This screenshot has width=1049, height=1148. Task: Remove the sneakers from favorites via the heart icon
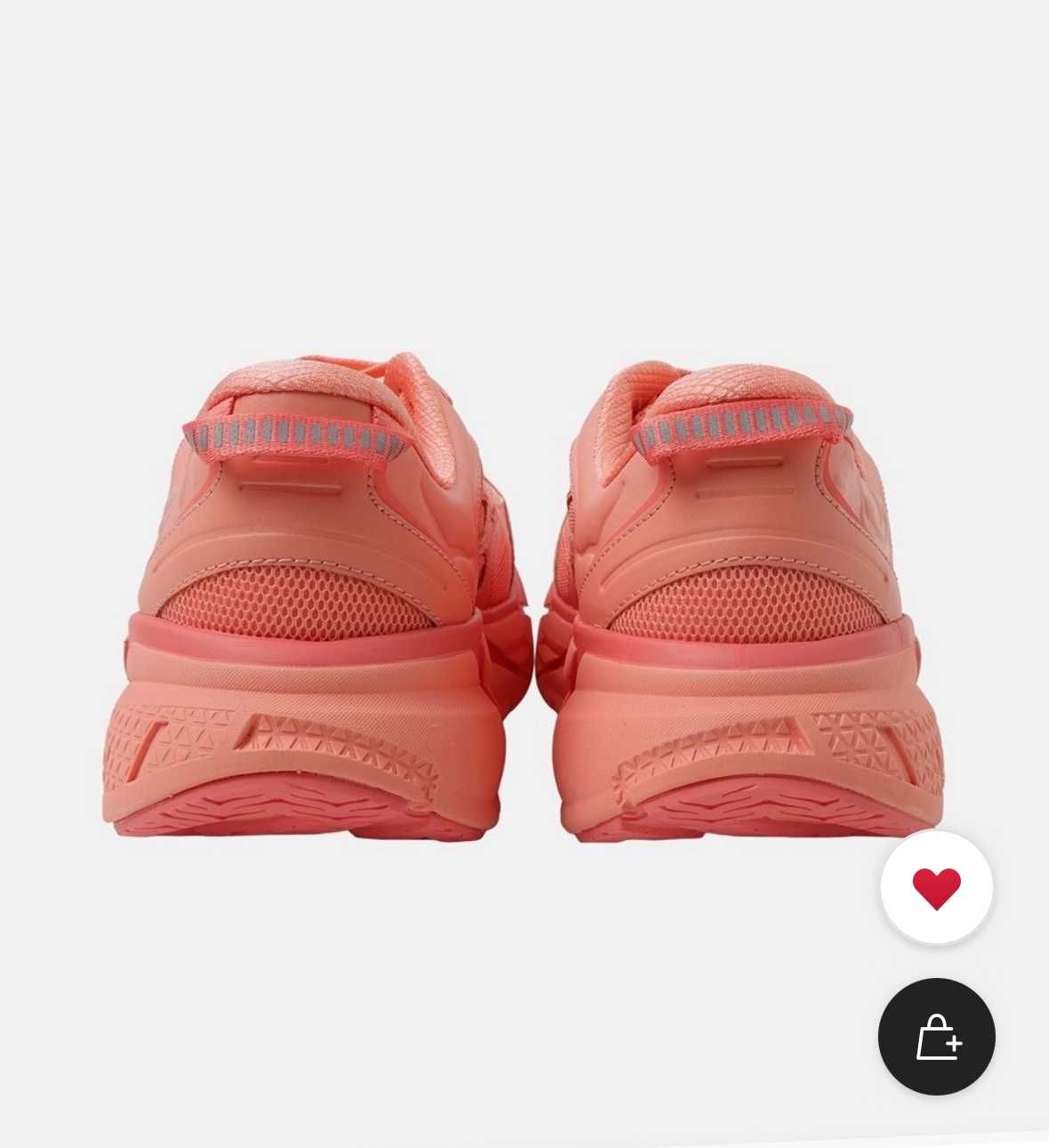tap(936, 888)
